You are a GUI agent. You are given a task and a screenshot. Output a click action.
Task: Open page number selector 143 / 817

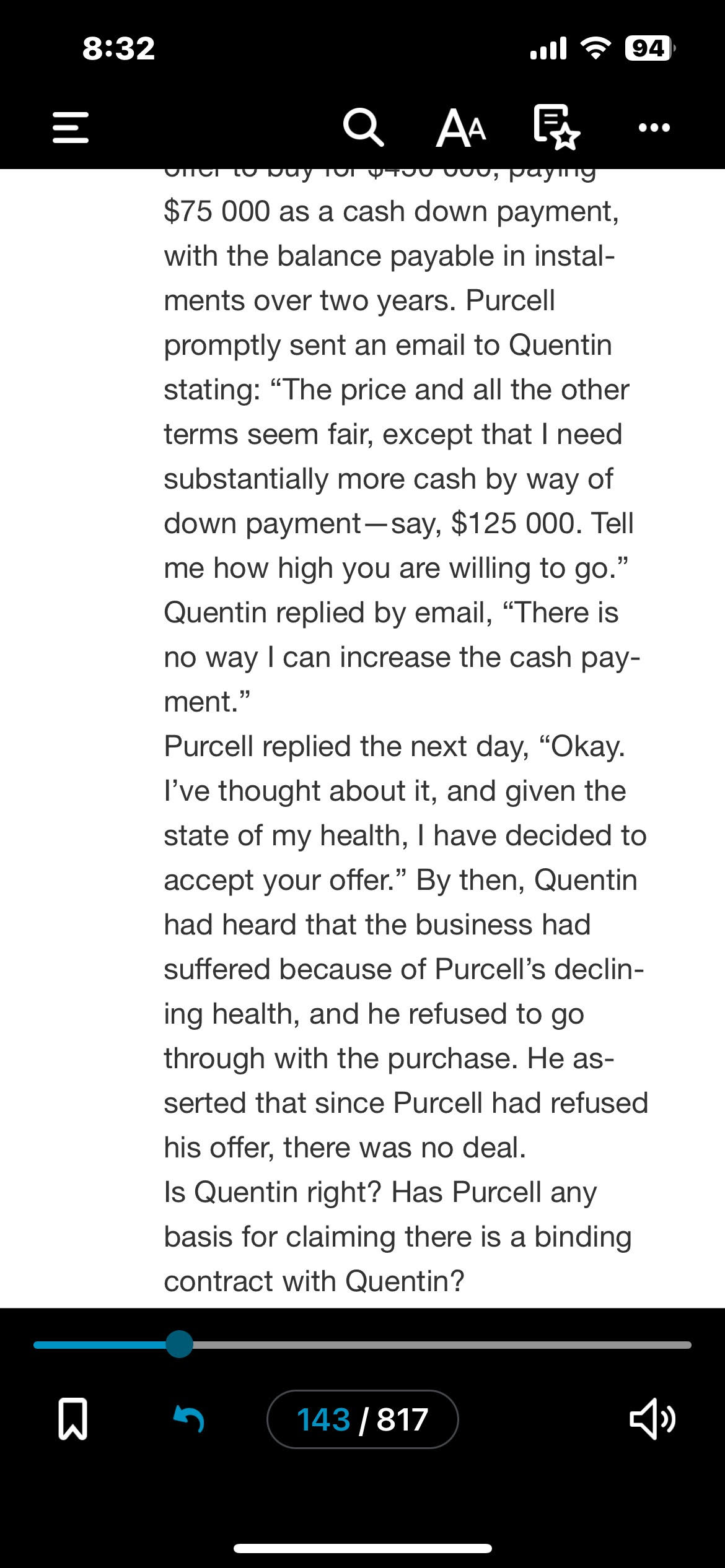tap(362, 1419)
